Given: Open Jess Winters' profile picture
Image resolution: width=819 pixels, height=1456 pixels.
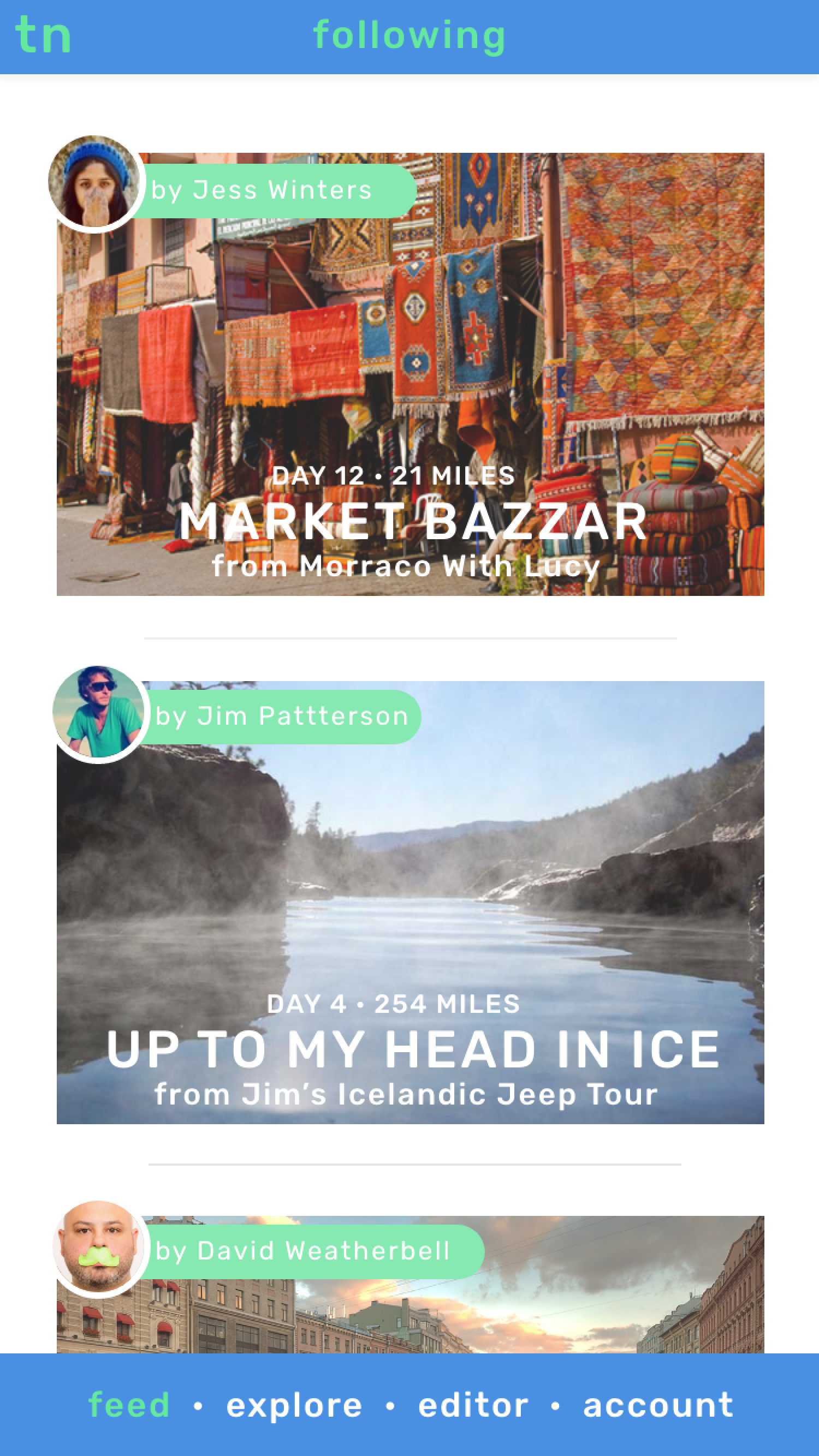Looking at the screenshot, I should tap(94, 183).
